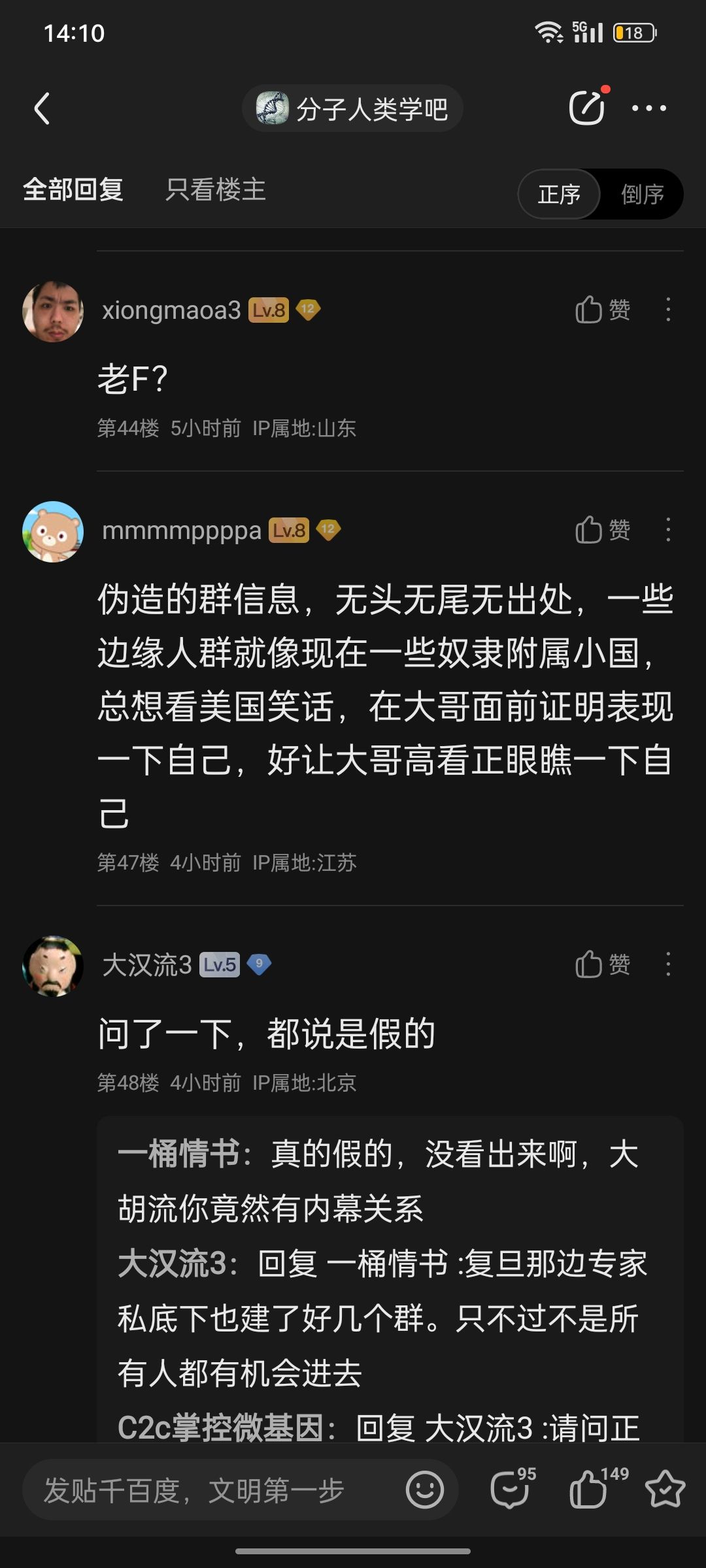Go back using the top-left arrow
Viewport: 706px width, 1568px height.
tap(42, 108)
